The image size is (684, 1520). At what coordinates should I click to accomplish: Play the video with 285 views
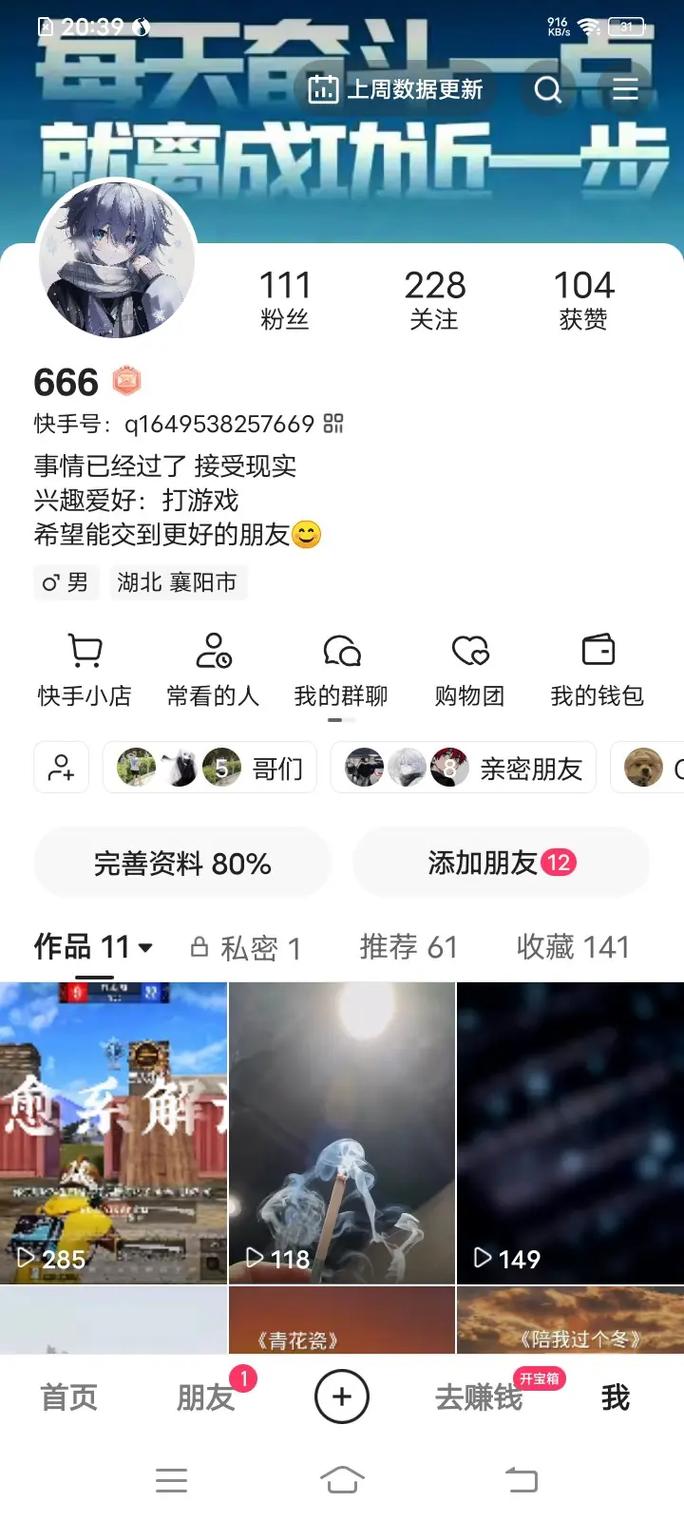click(x=113, y=1132)
